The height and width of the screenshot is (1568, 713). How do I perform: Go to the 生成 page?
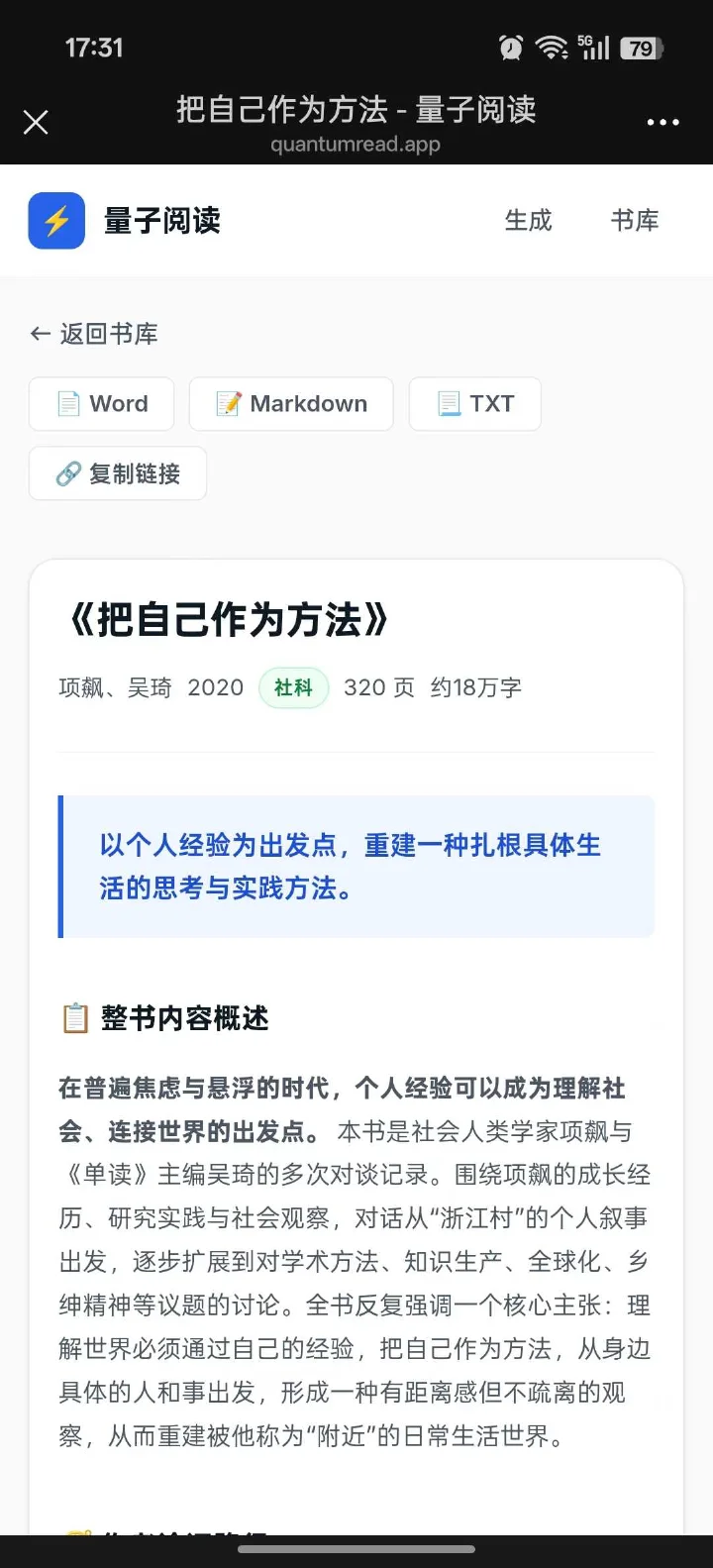[528, 220]
